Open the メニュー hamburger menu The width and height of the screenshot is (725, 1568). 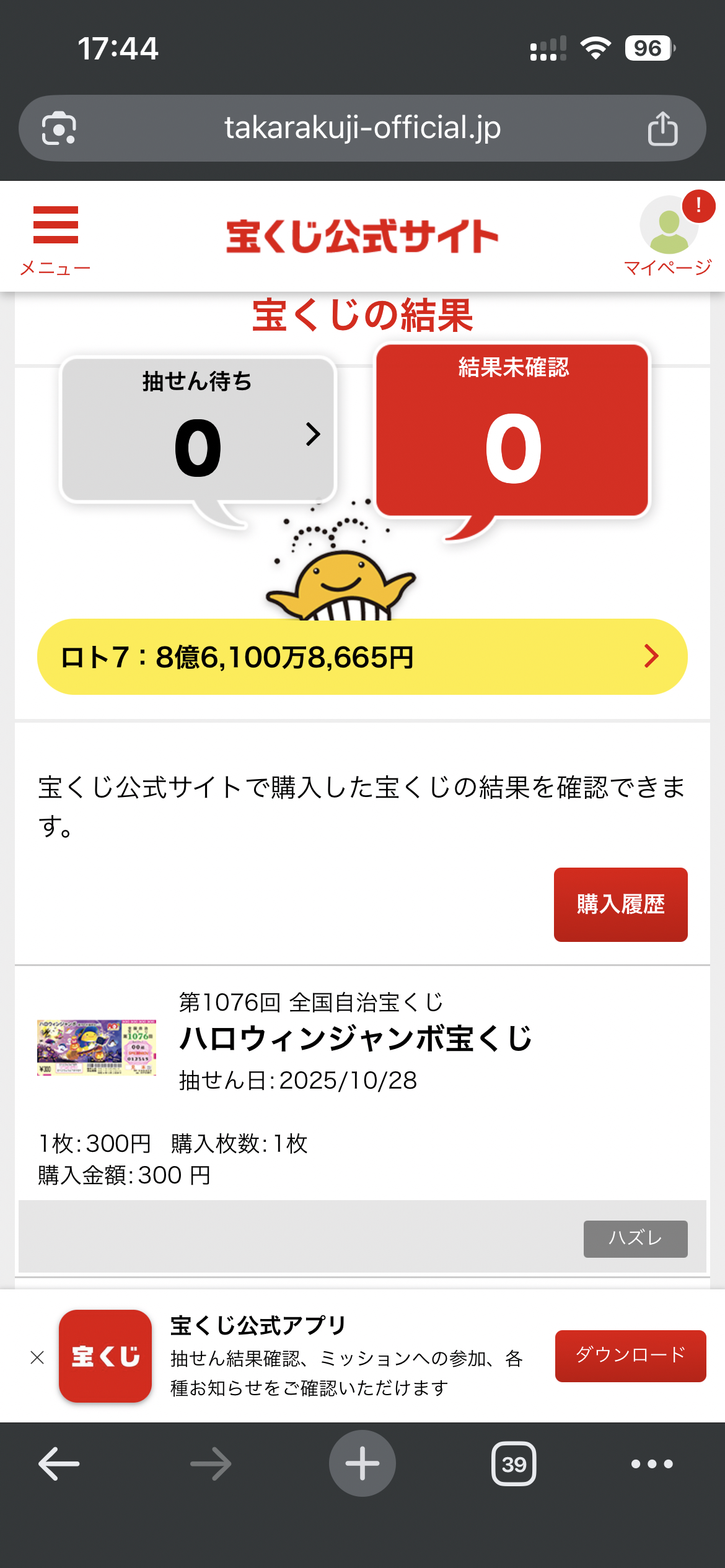click(55, 238)
